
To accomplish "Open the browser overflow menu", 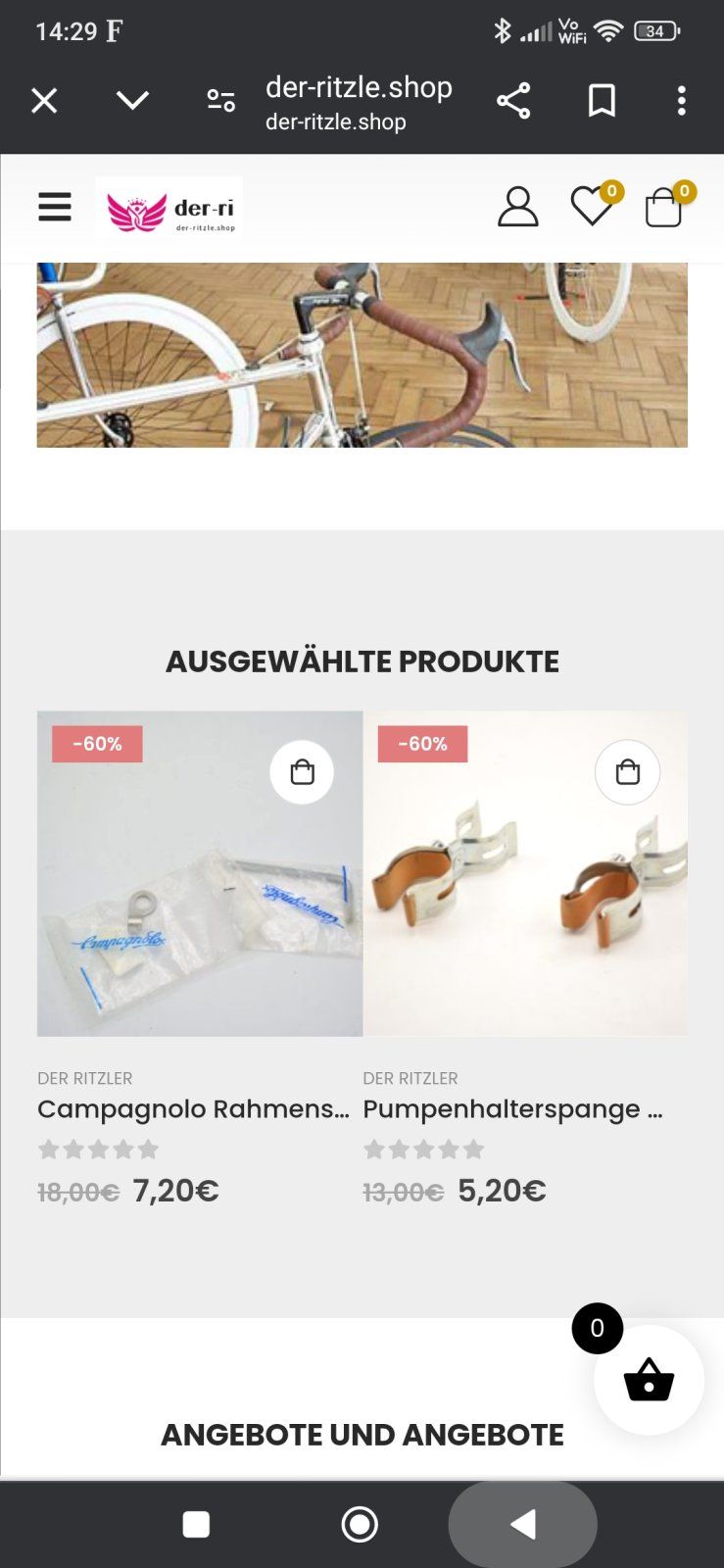I will [682, 101].
